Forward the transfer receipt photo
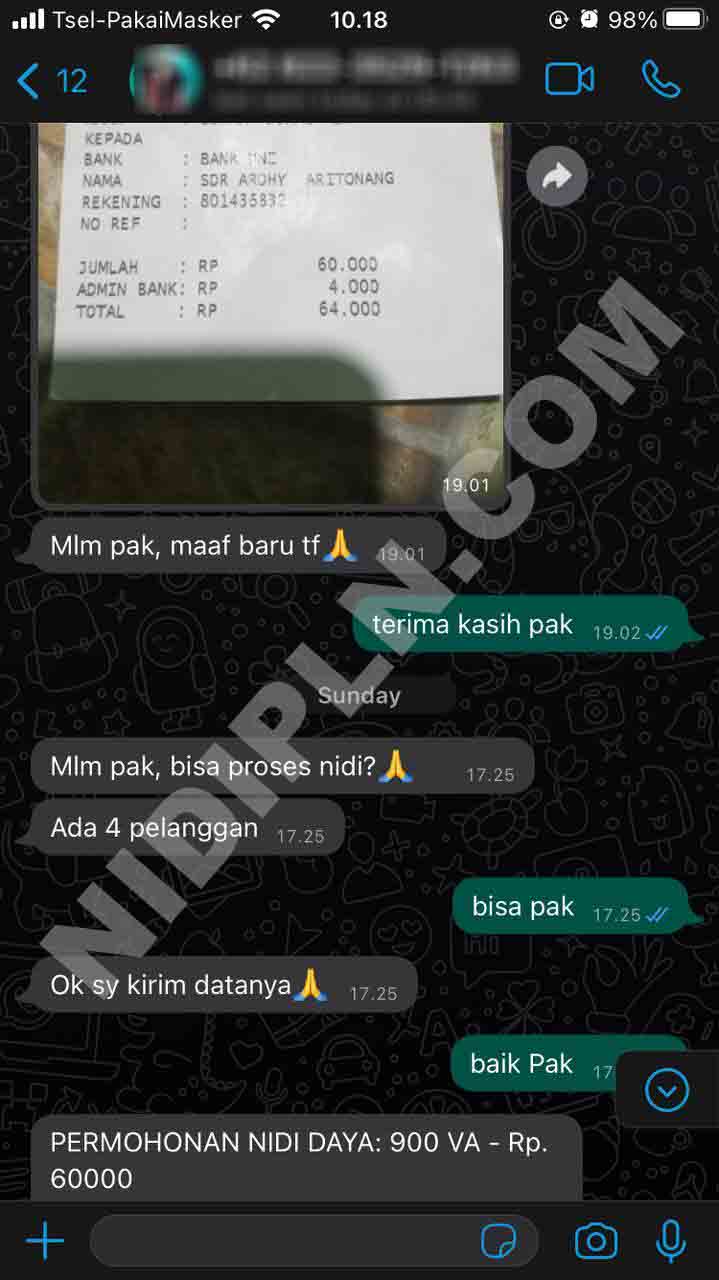Screen dimensions: 719x1280 (556, 177)
